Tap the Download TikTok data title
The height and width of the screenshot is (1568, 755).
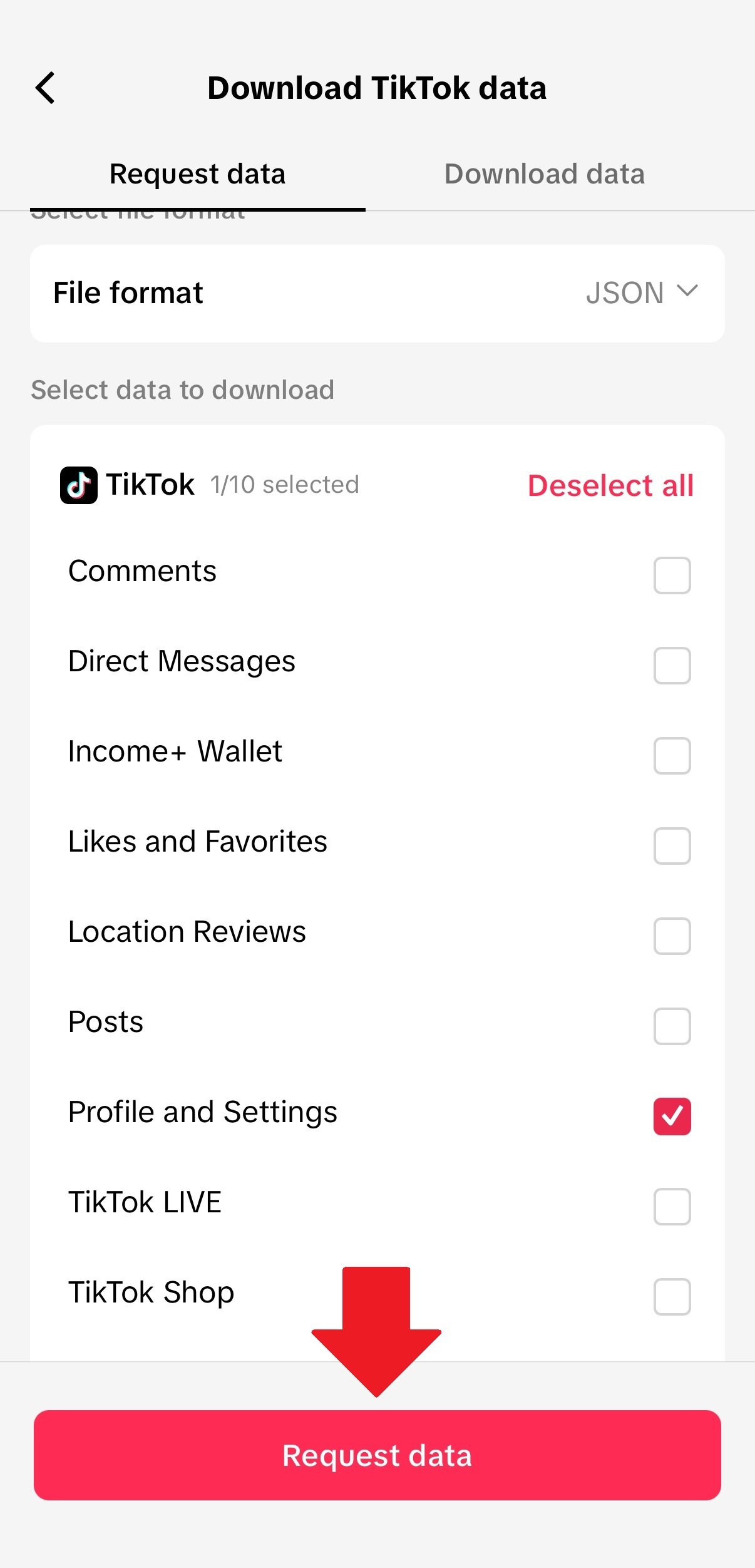coord(377,88)
